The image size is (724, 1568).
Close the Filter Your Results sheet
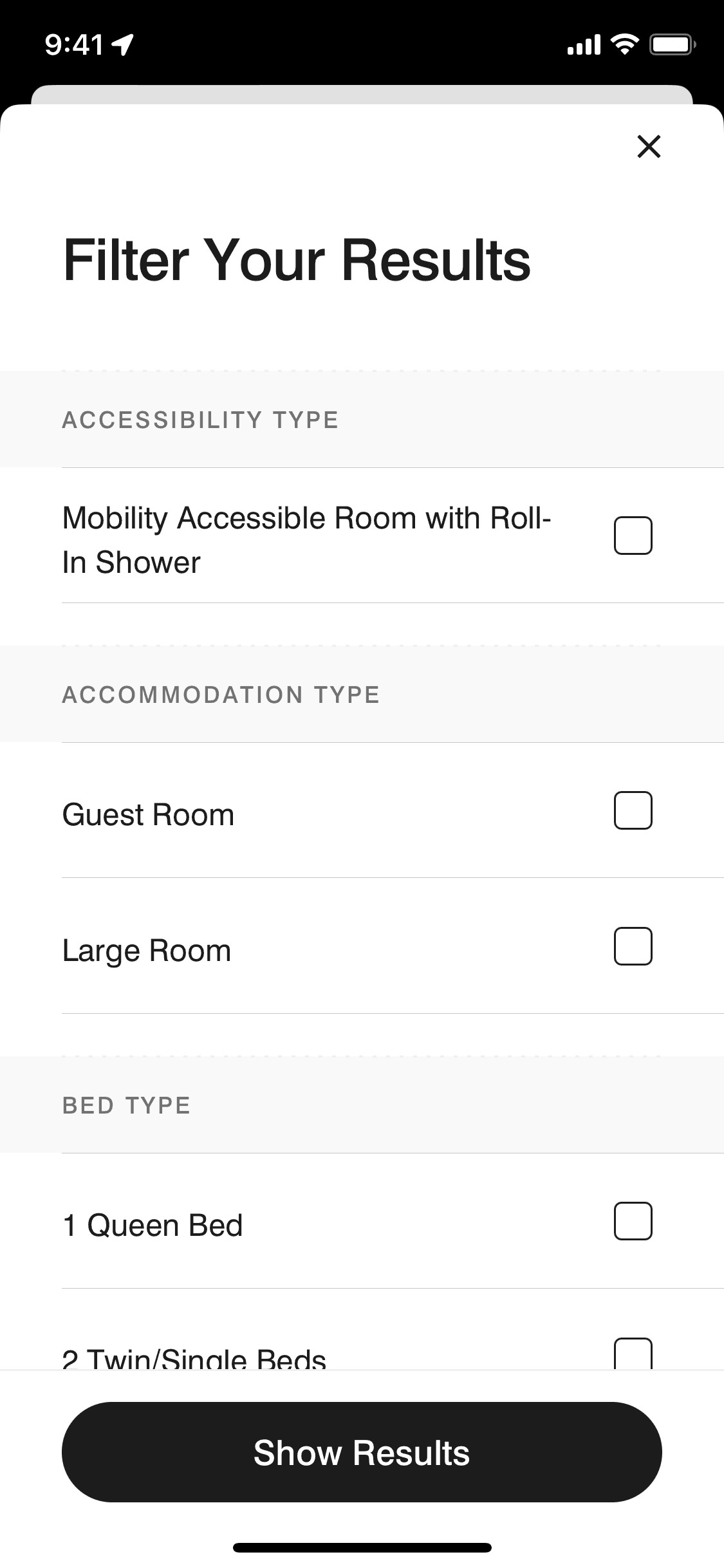click(649, 146)
